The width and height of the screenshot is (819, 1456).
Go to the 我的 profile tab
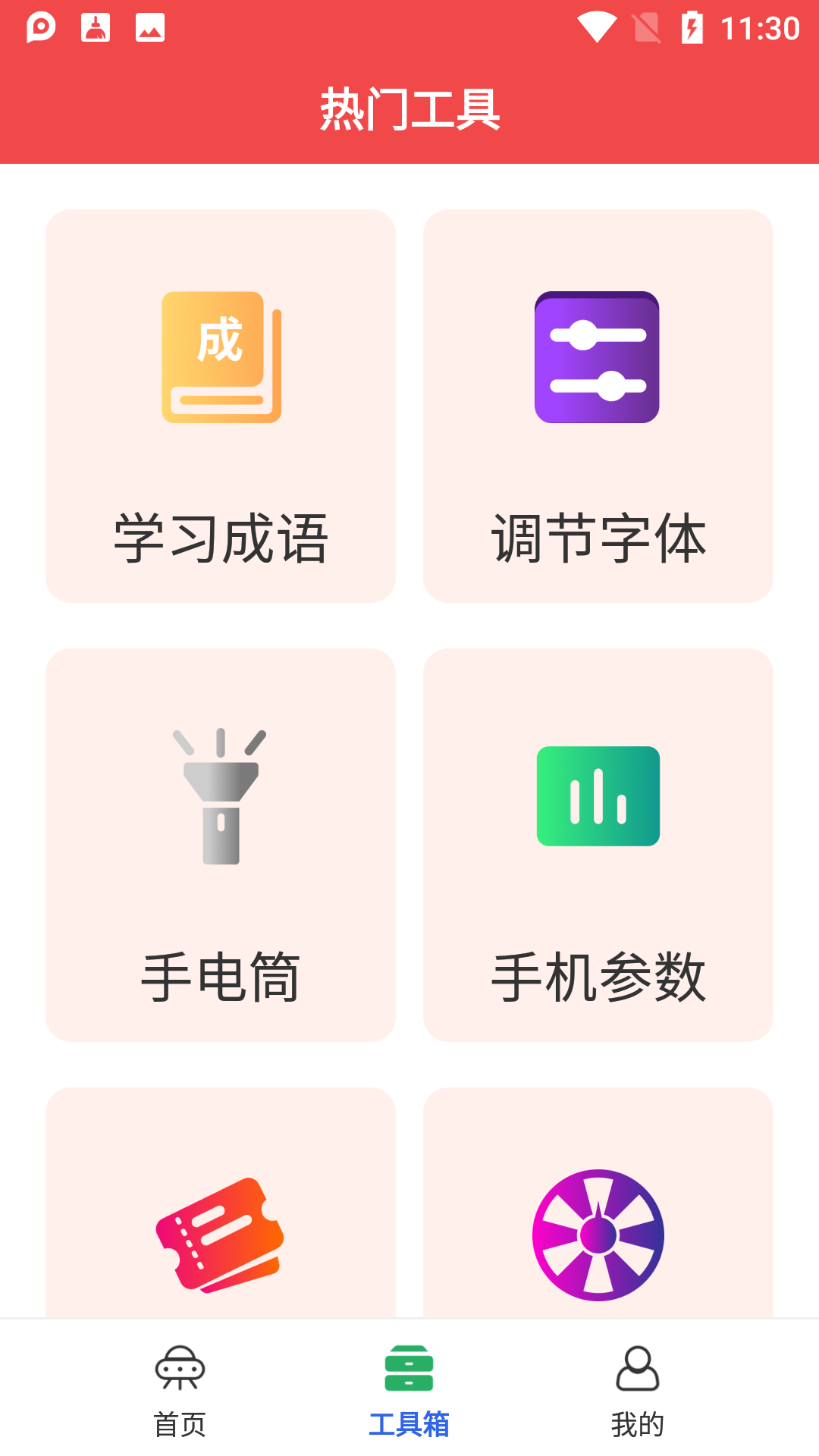pos(637,1391)
